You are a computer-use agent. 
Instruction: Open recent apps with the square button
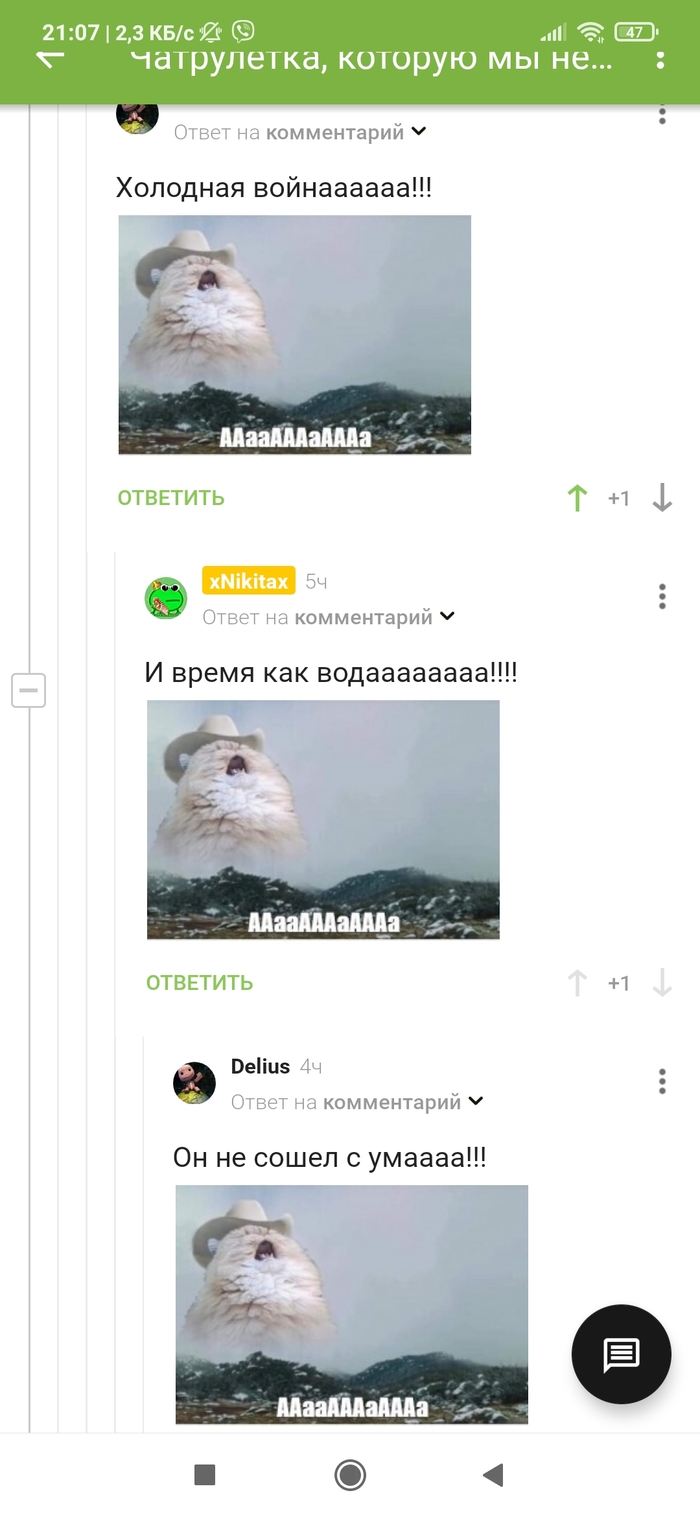[x=205, y=1474]
